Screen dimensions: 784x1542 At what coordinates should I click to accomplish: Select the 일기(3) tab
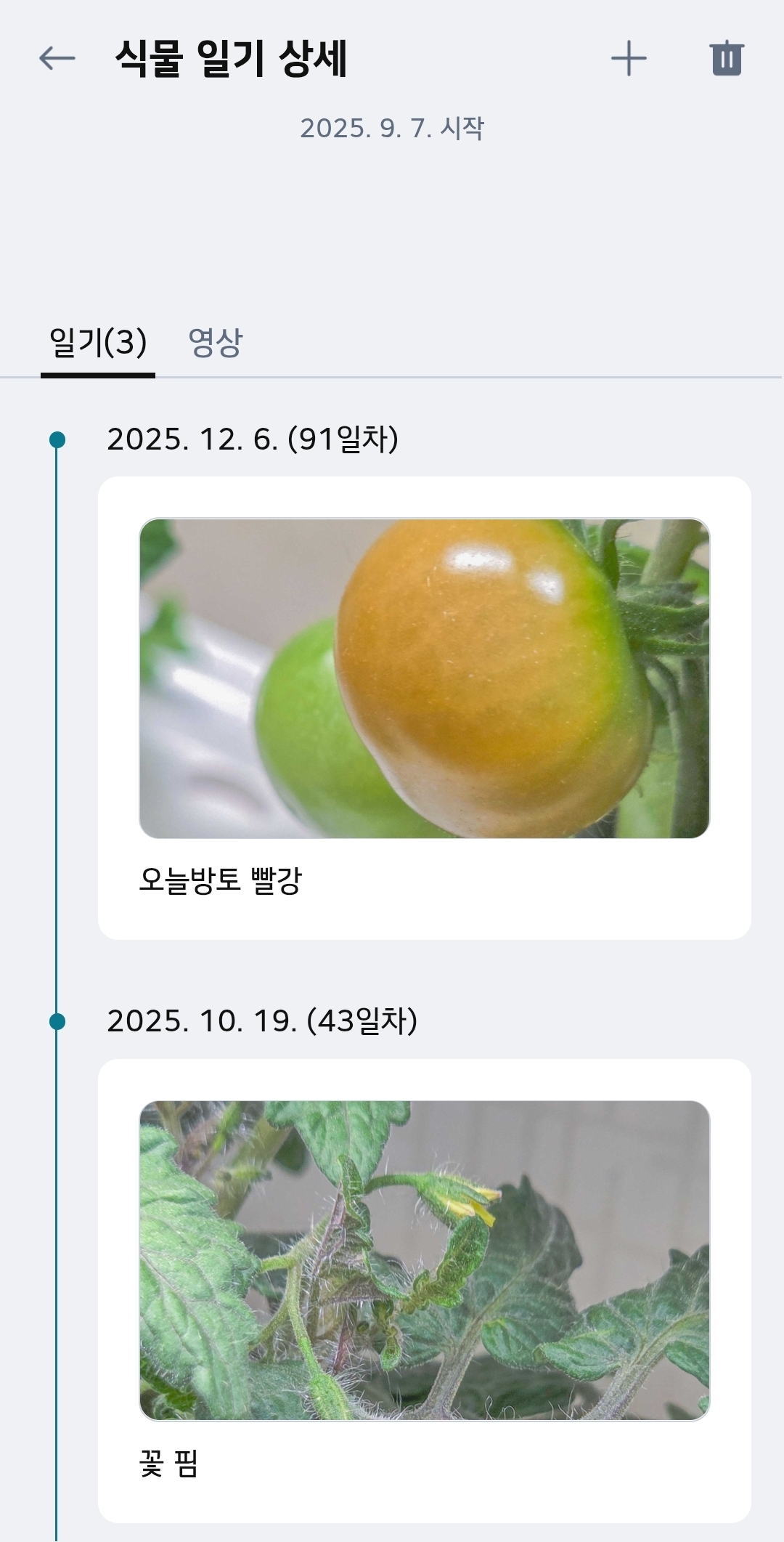click(x=98, y=342)
